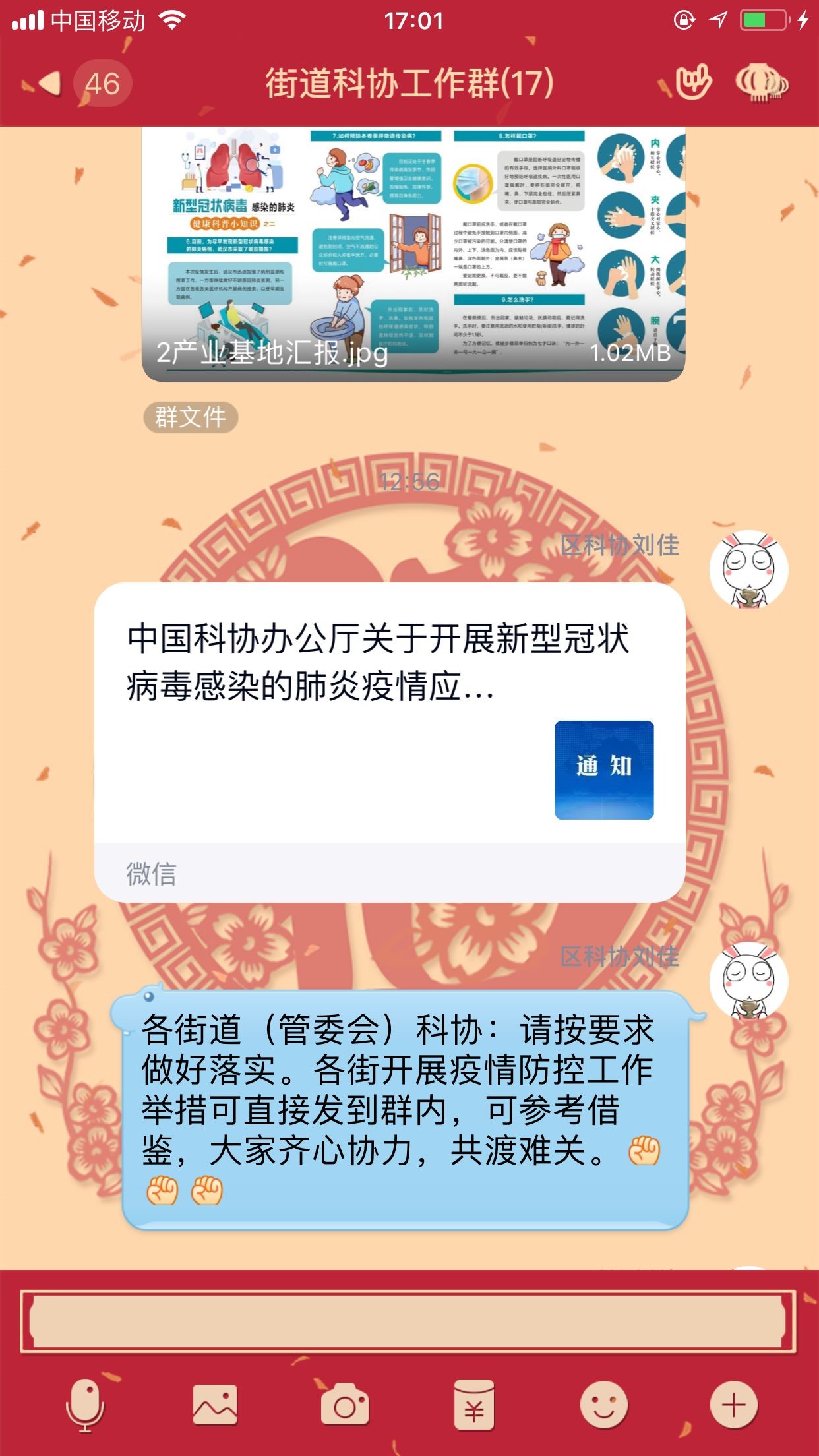Focus the message input field
819x1456 pixels.
click(409, 1321)
